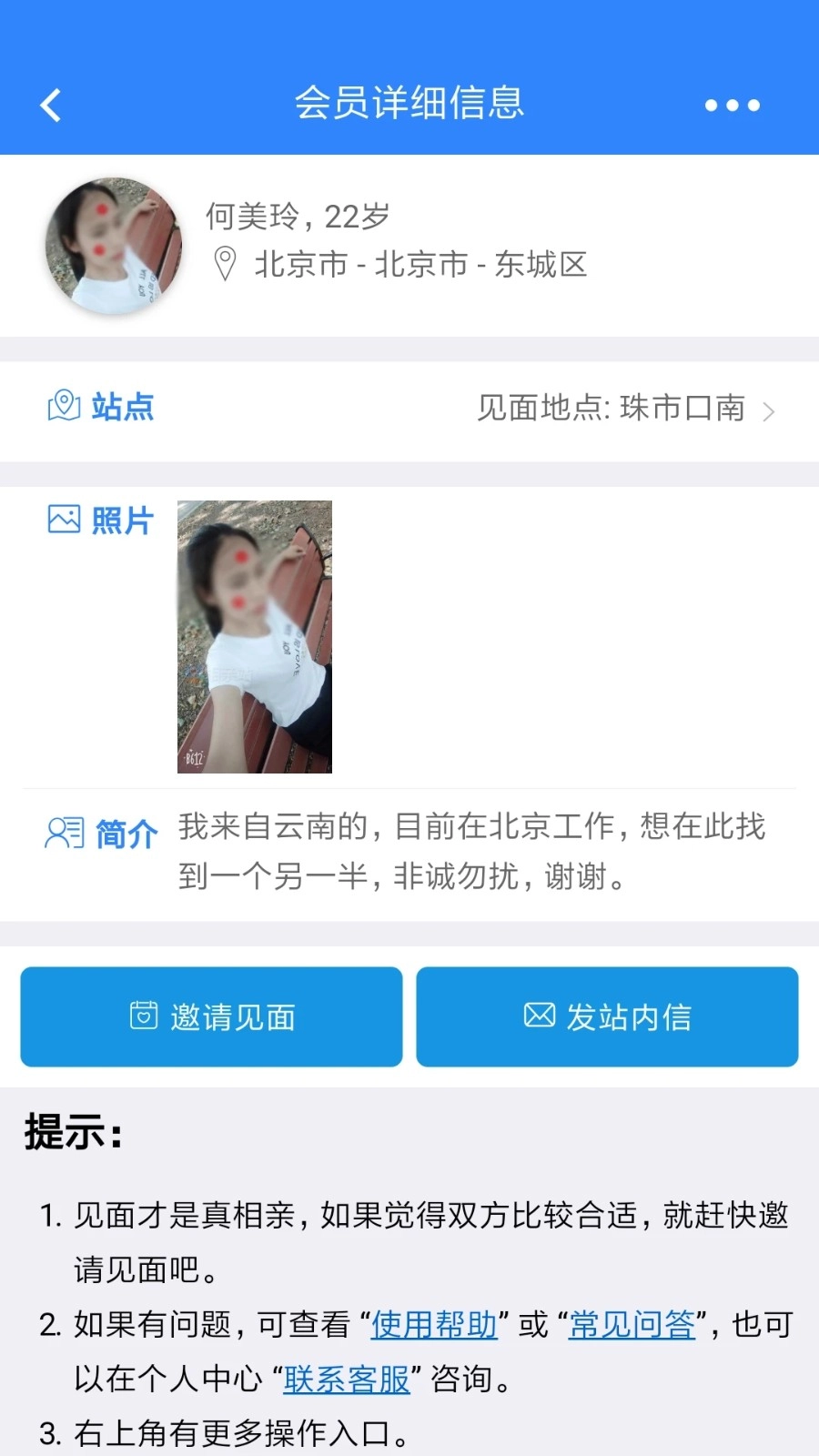This screenshot has width=819, height=1456.
Task: Open the 常见问答 link
Action: [632, 1325]
